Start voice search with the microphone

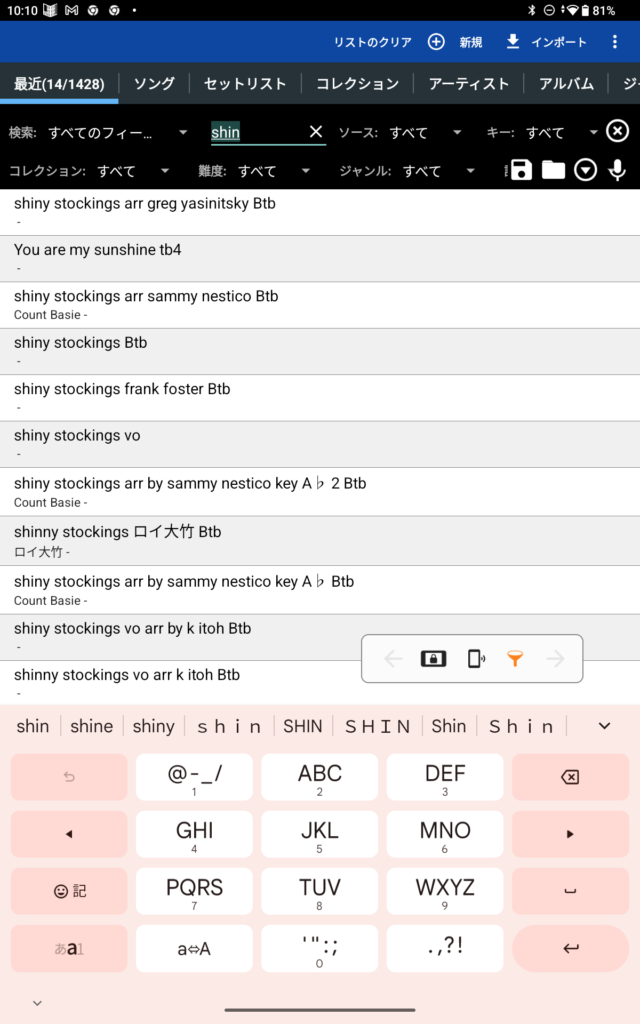[x=618, y=170]
